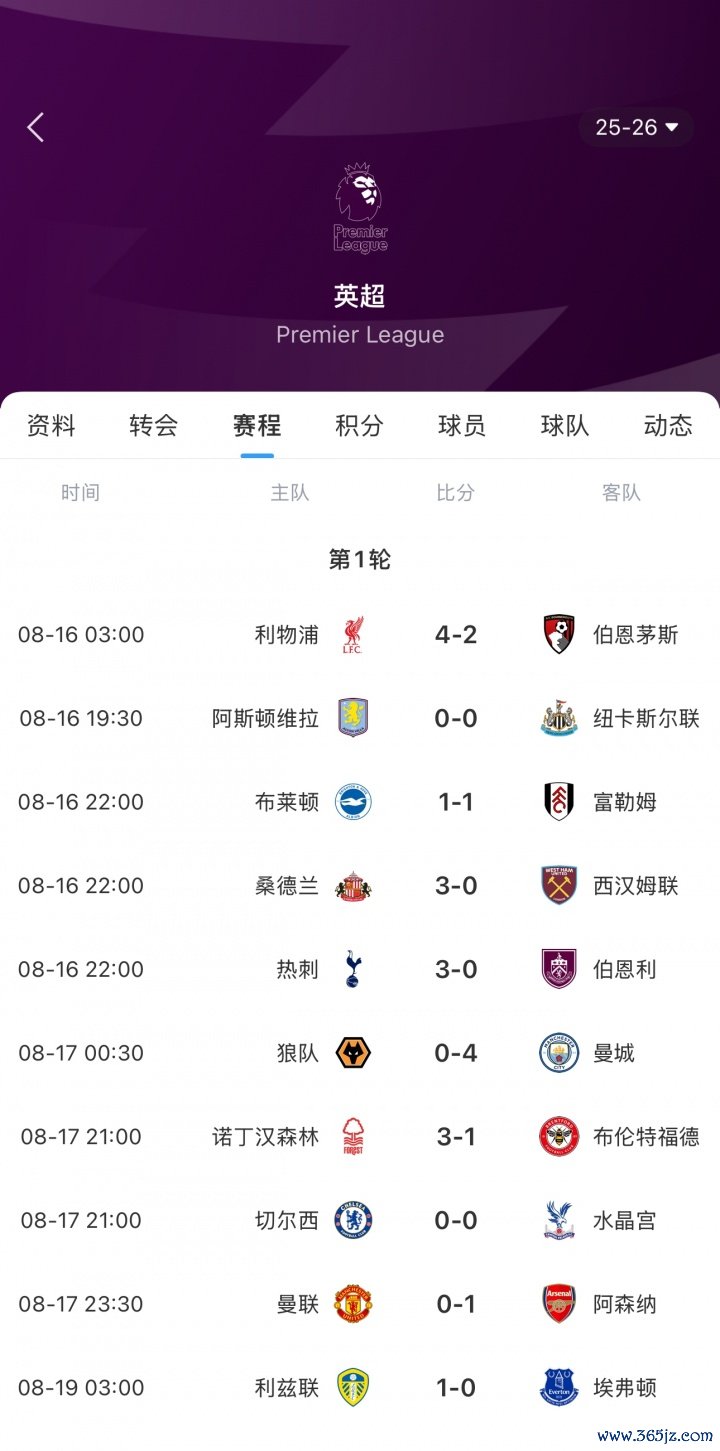Open the 球队 tab
The image size is (720, 1451).
click(x=565, y=425)
